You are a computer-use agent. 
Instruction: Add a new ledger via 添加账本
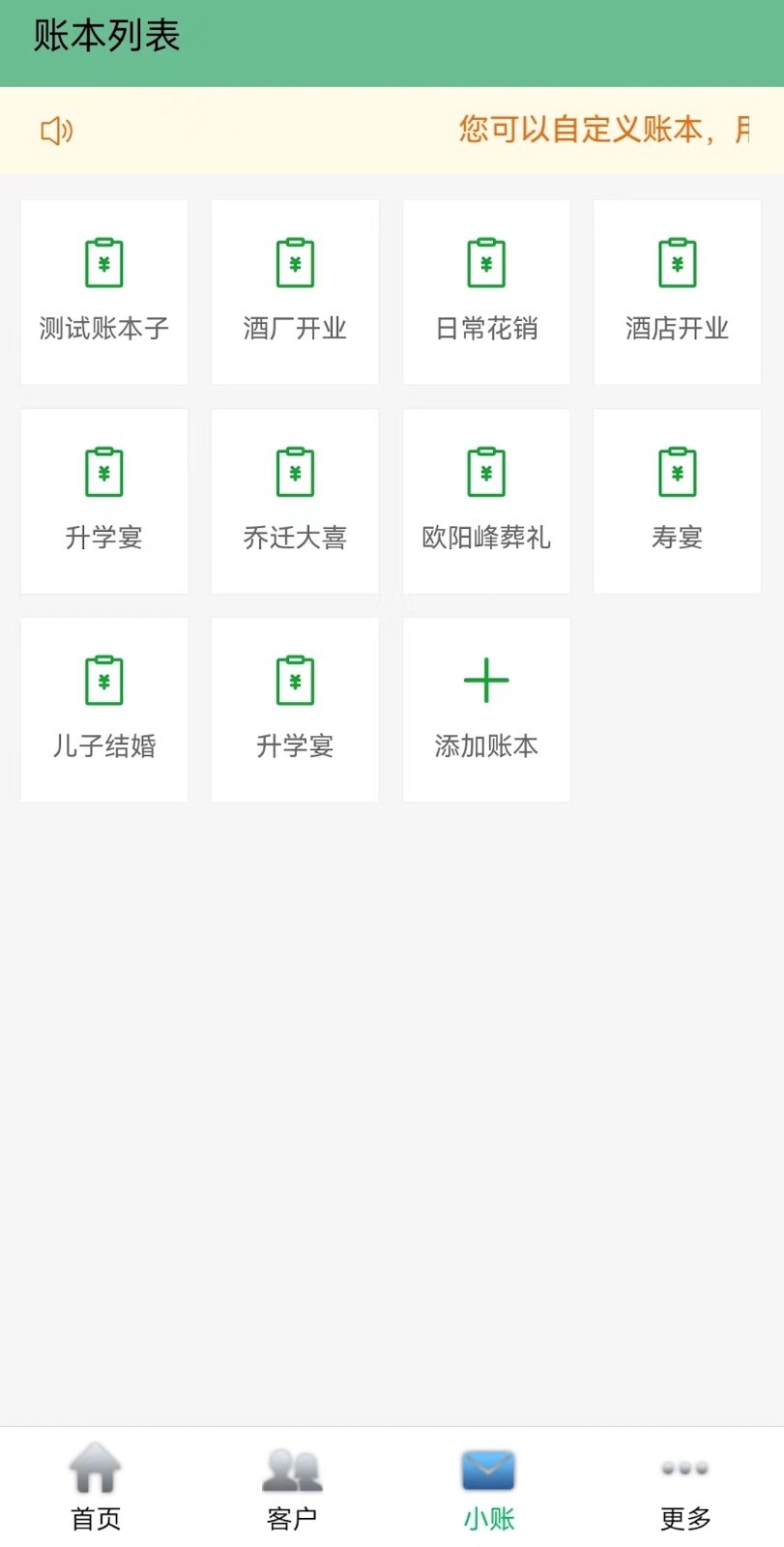click(x=486, y=710)
